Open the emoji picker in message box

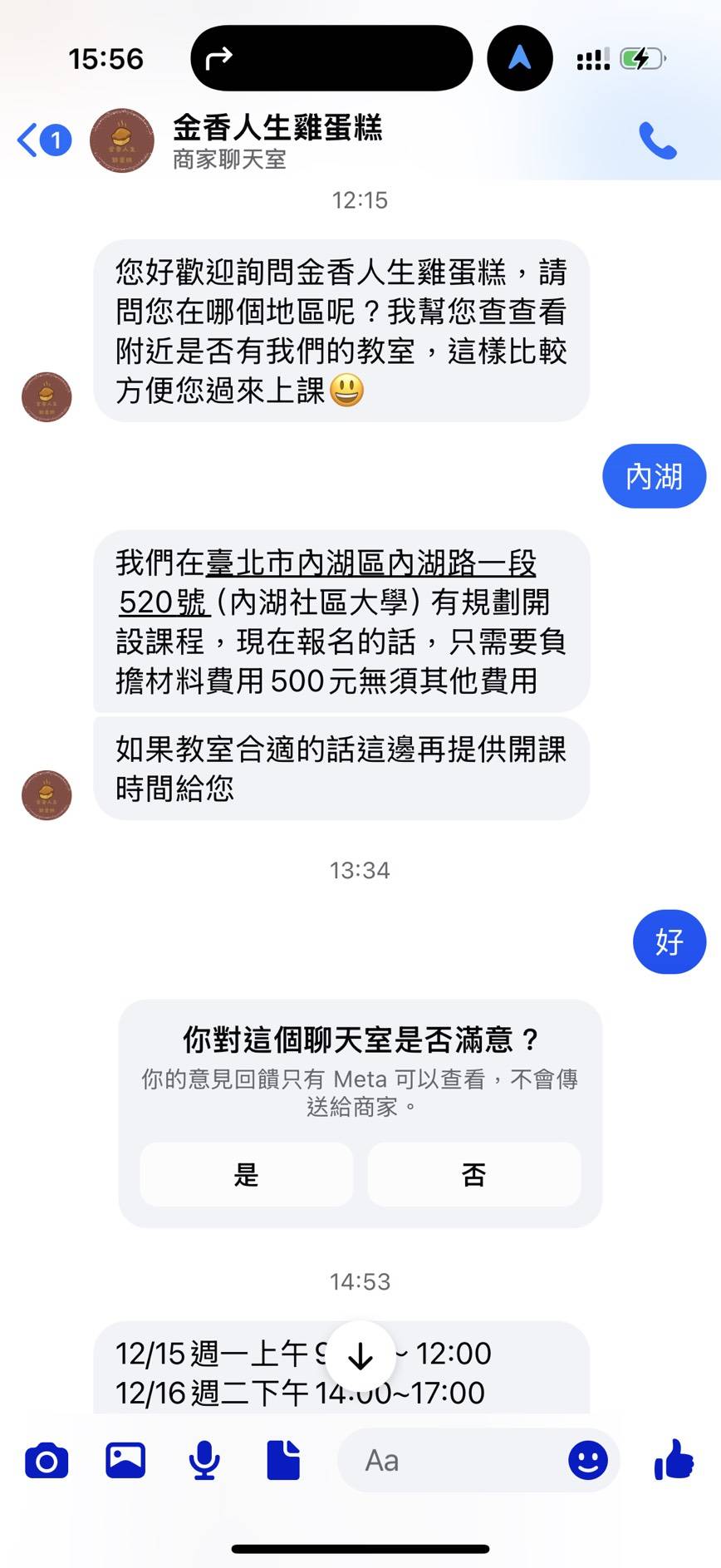coord(587,1460)
